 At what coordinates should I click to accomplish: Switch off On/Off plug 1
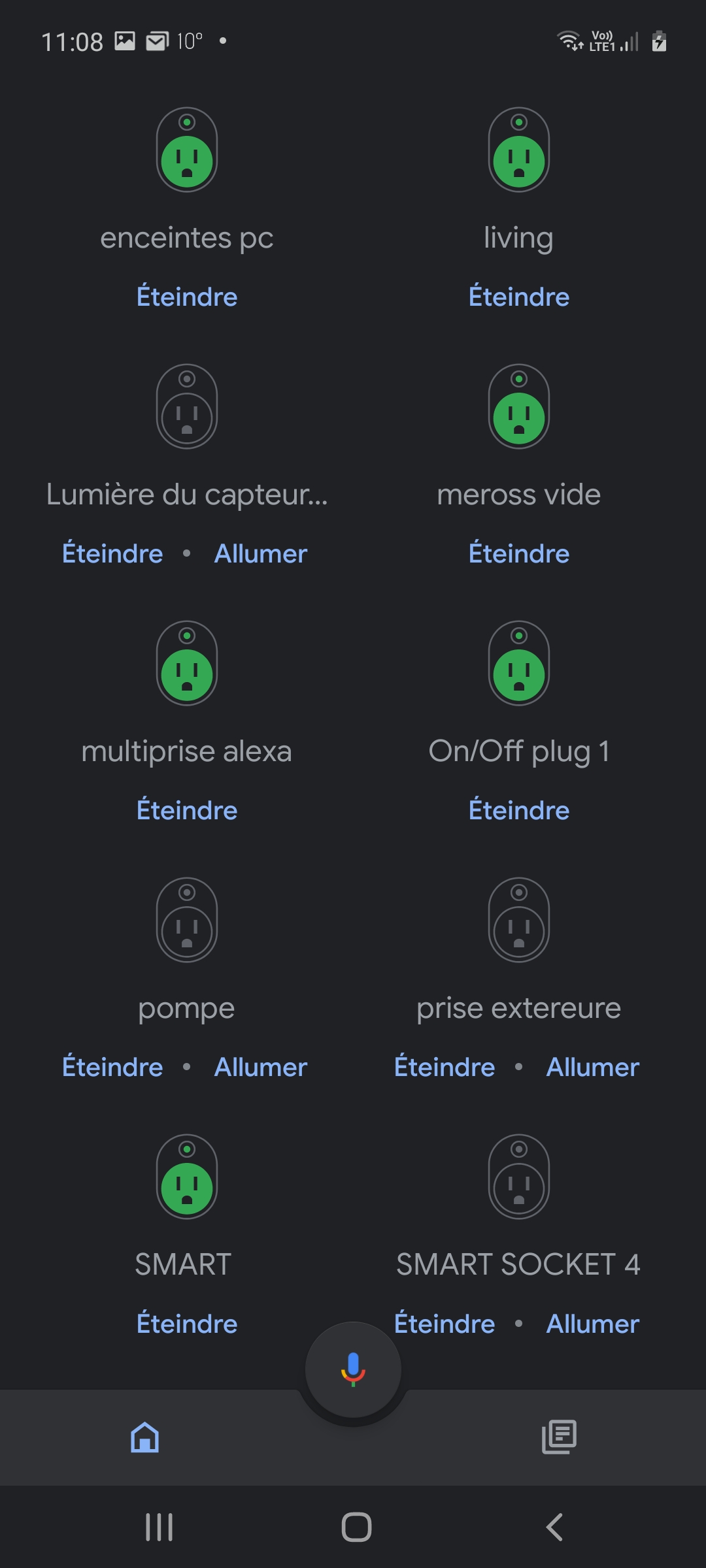(519, 810)
